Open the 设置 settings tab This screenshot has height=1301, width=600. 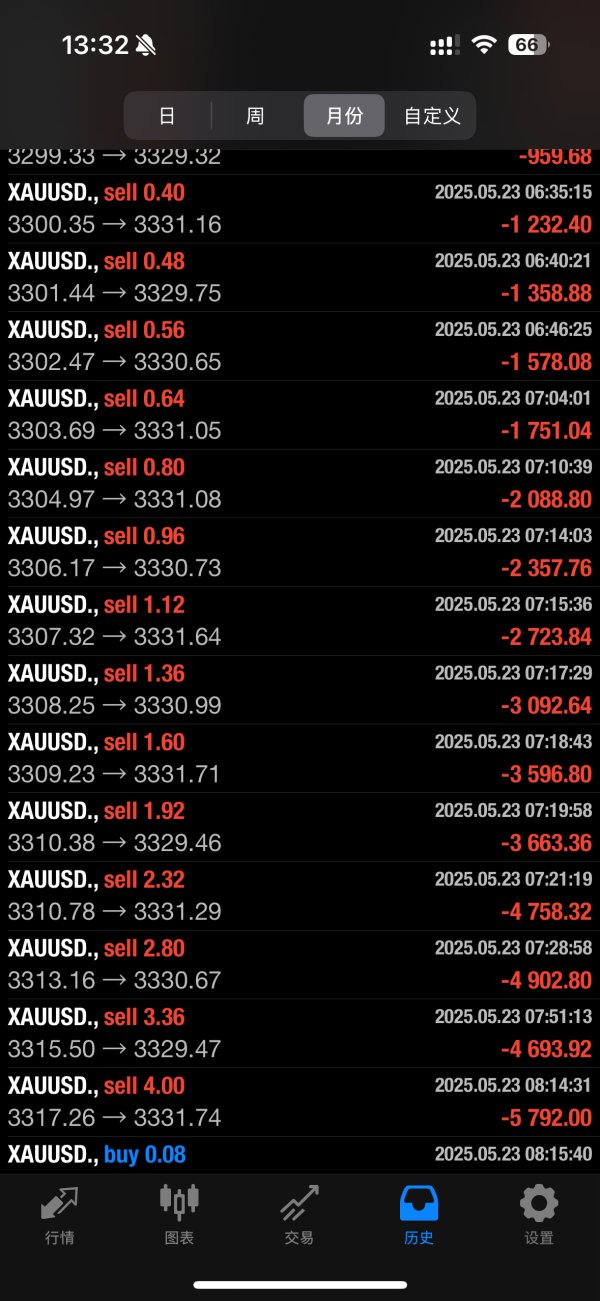tap(539, 1214)
